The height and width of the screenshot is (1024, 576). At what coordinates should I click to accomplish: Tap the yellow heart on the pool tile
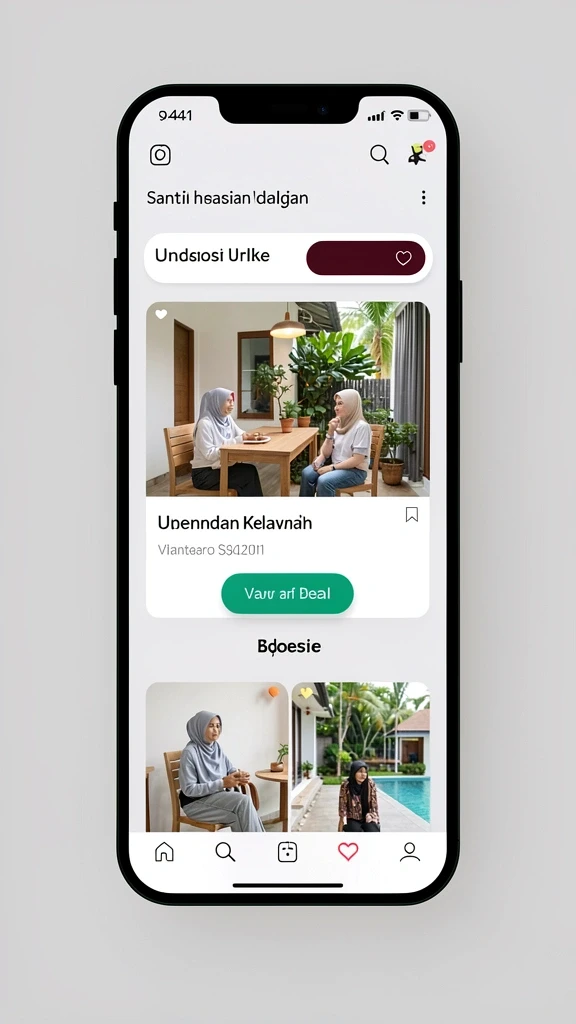click(x=306, y=693)
